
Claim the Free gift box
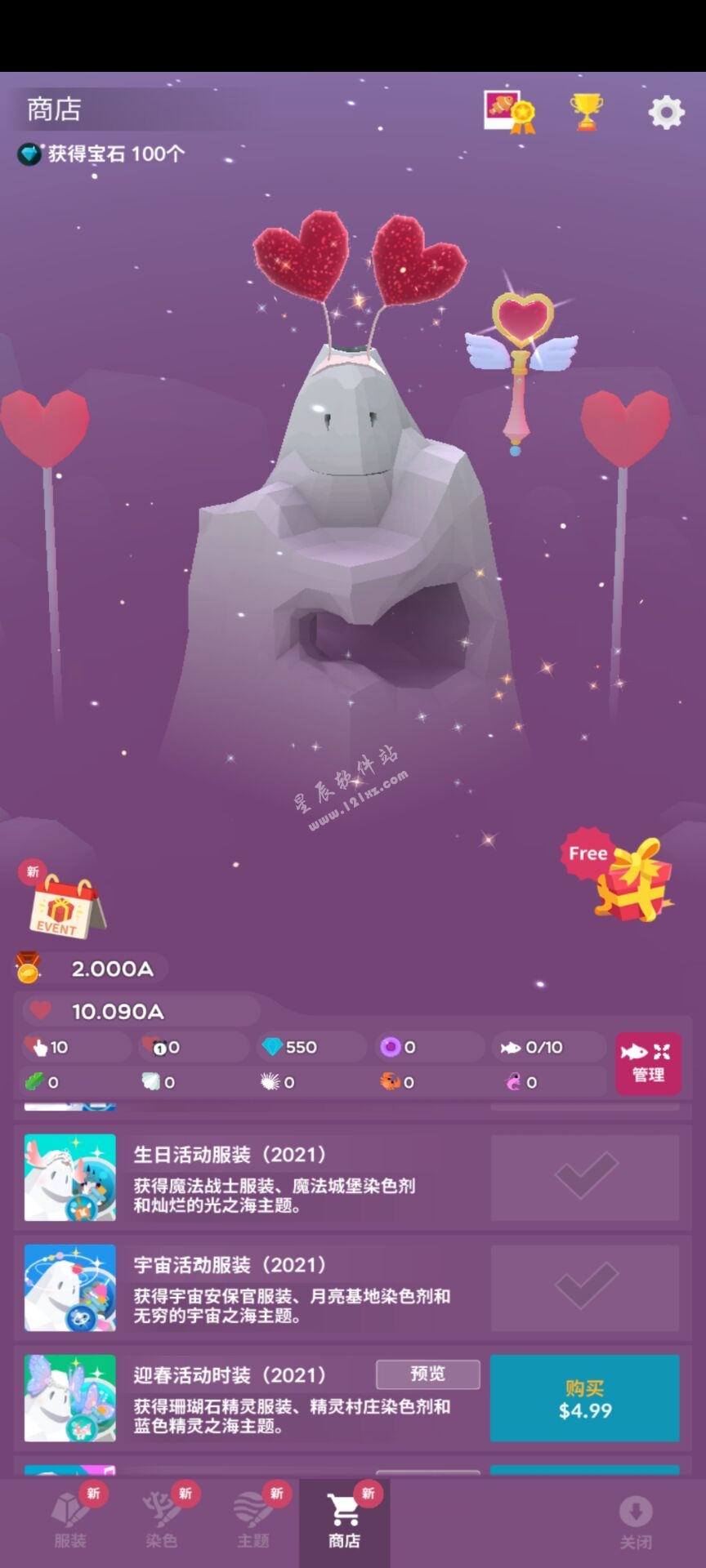click(x=623, y=880)
